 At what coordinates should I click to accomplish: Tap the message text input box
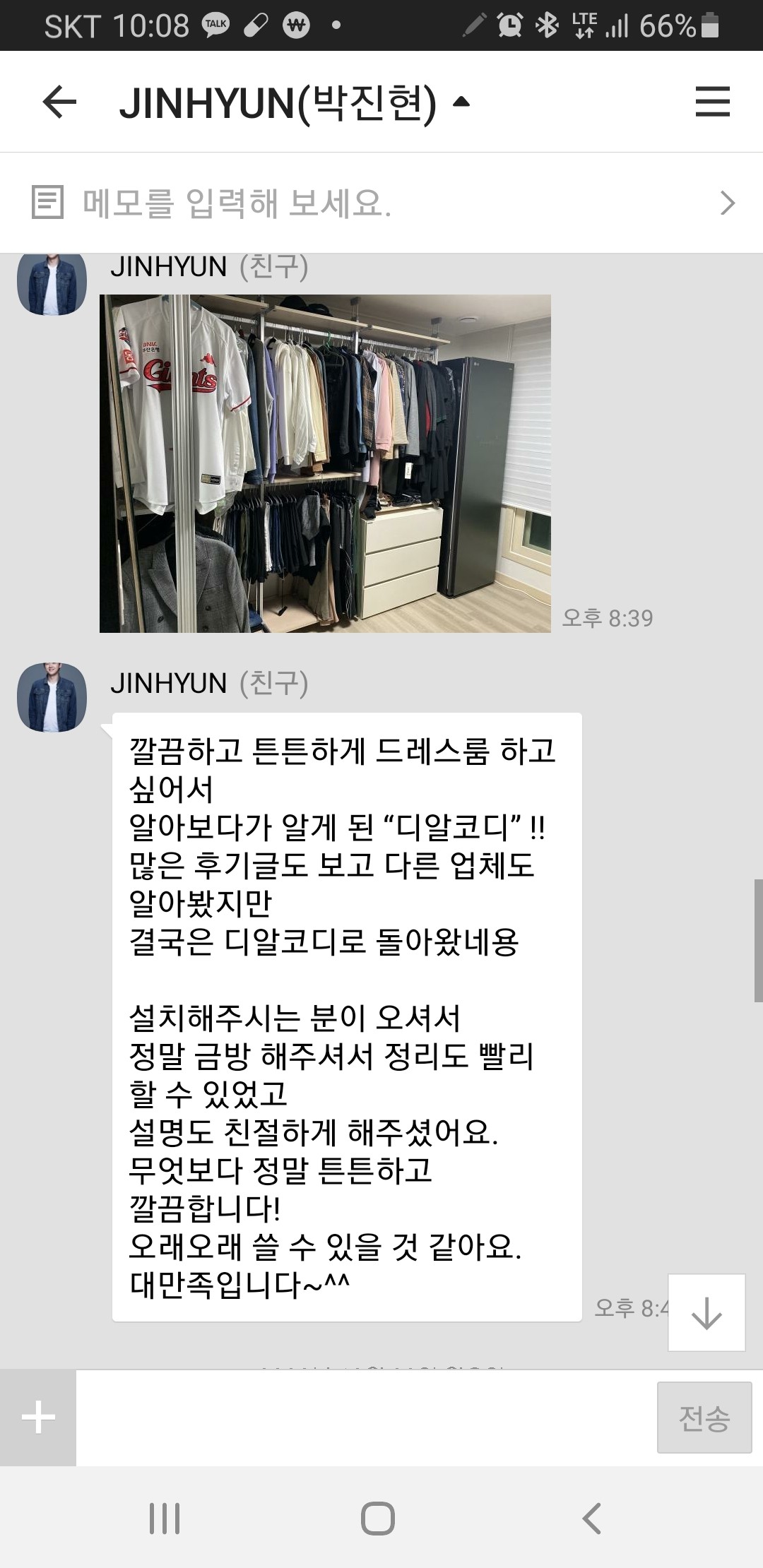tap(366, 1418)
